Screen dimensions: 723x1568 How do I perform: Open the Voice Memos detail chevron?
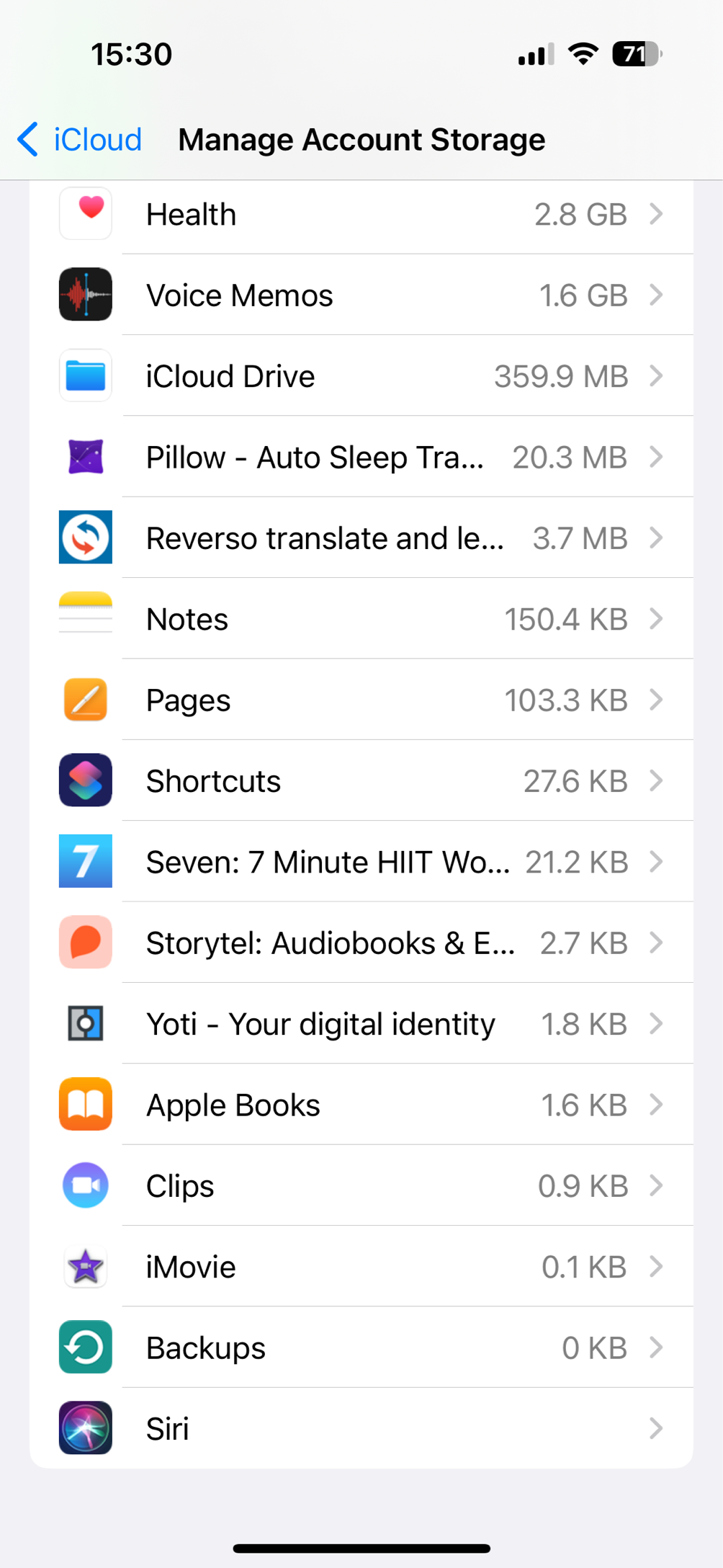click(657, 295)
